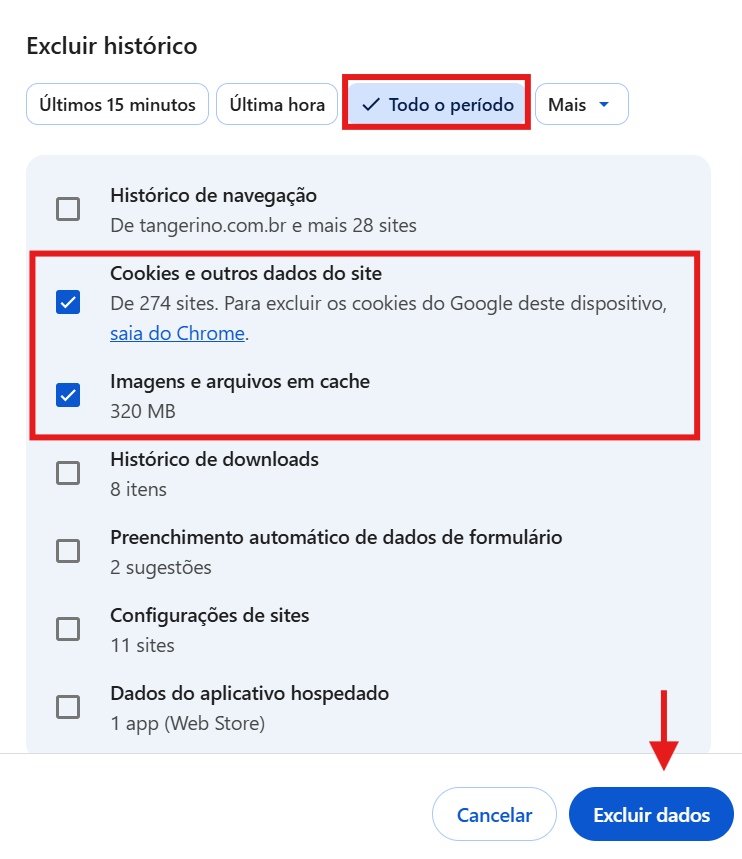Check the Configurações de sites checkbox

[68, 629]
